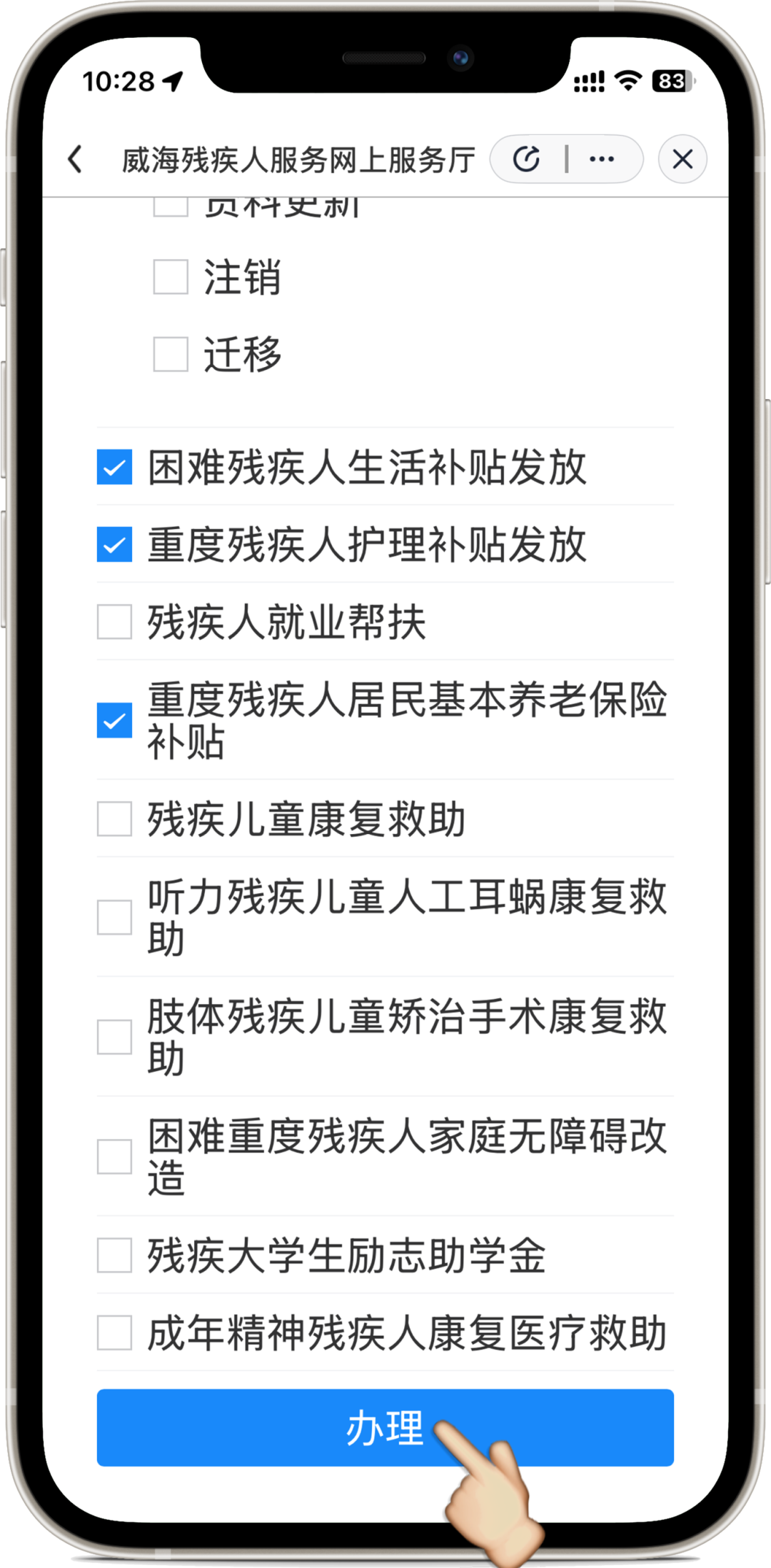Tap the blue 办理 button
This screenshot has width=771, height=1568.
pos(385,1428)
